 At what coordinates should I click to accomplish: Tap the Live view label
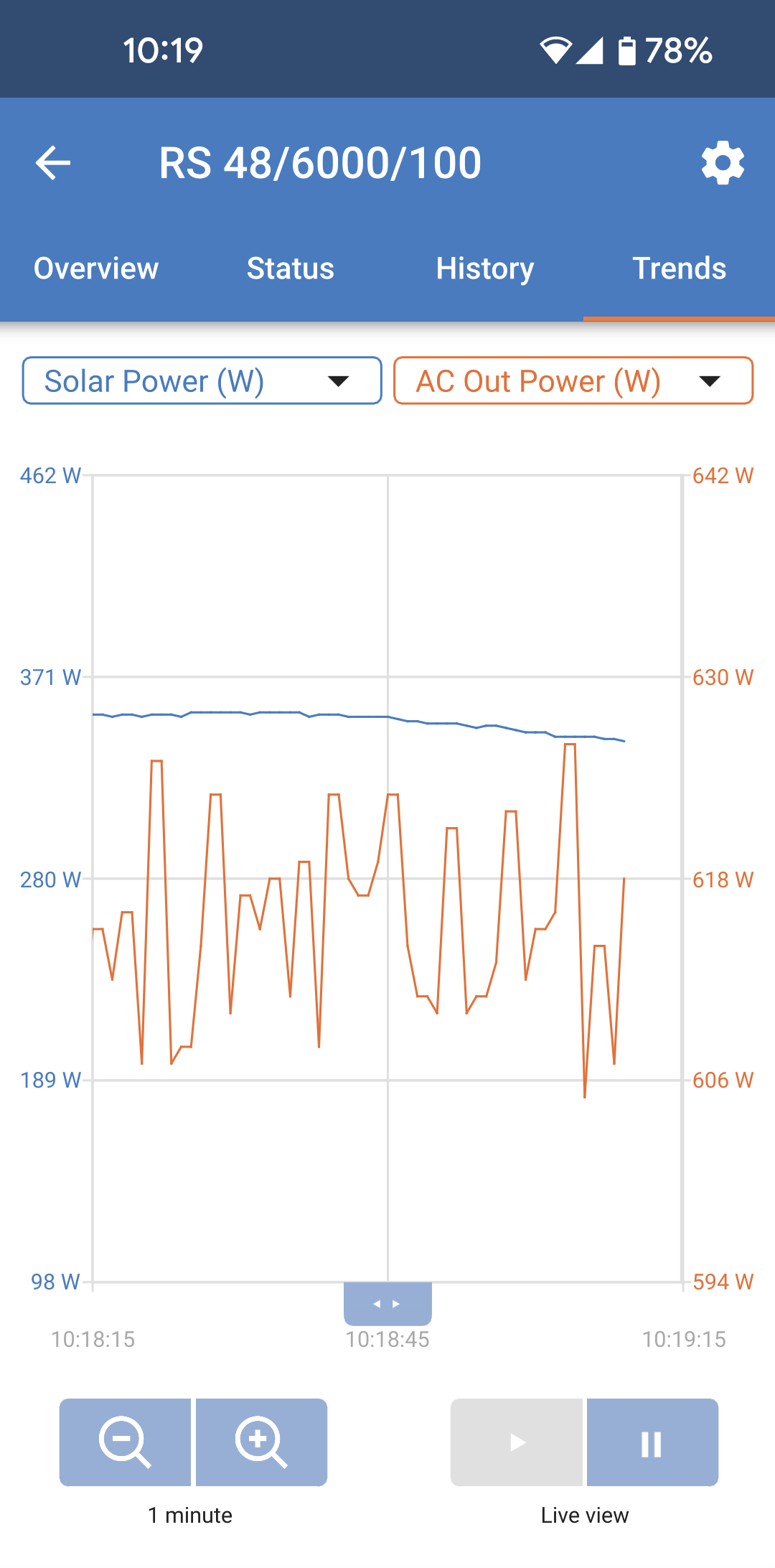(583, 1515)
